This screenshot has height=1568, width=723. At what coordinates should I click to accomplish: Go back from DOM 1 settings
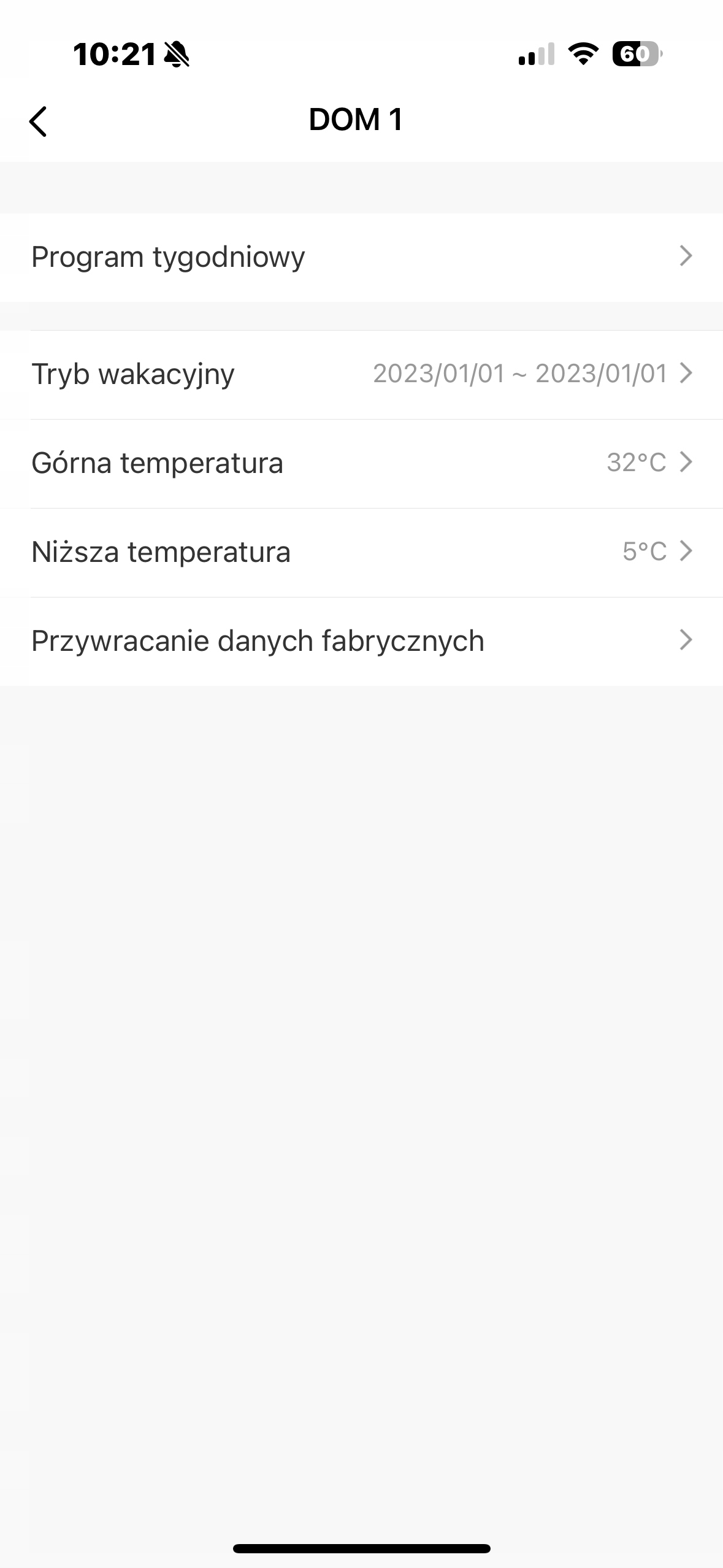pyautogui.click(x=38, y=121)
